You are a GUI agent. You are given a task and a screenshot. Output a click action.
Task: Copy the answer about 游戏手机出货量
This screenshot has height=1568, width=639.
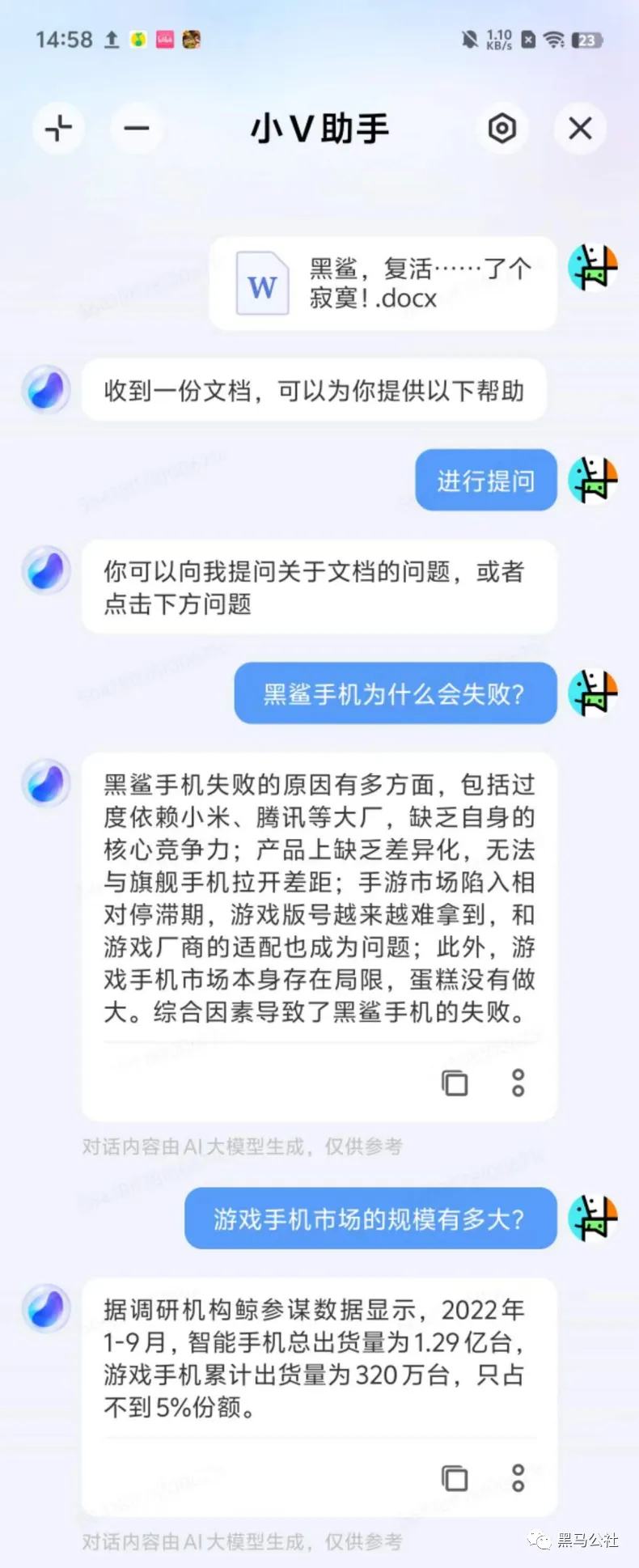tap(455, 1477)
